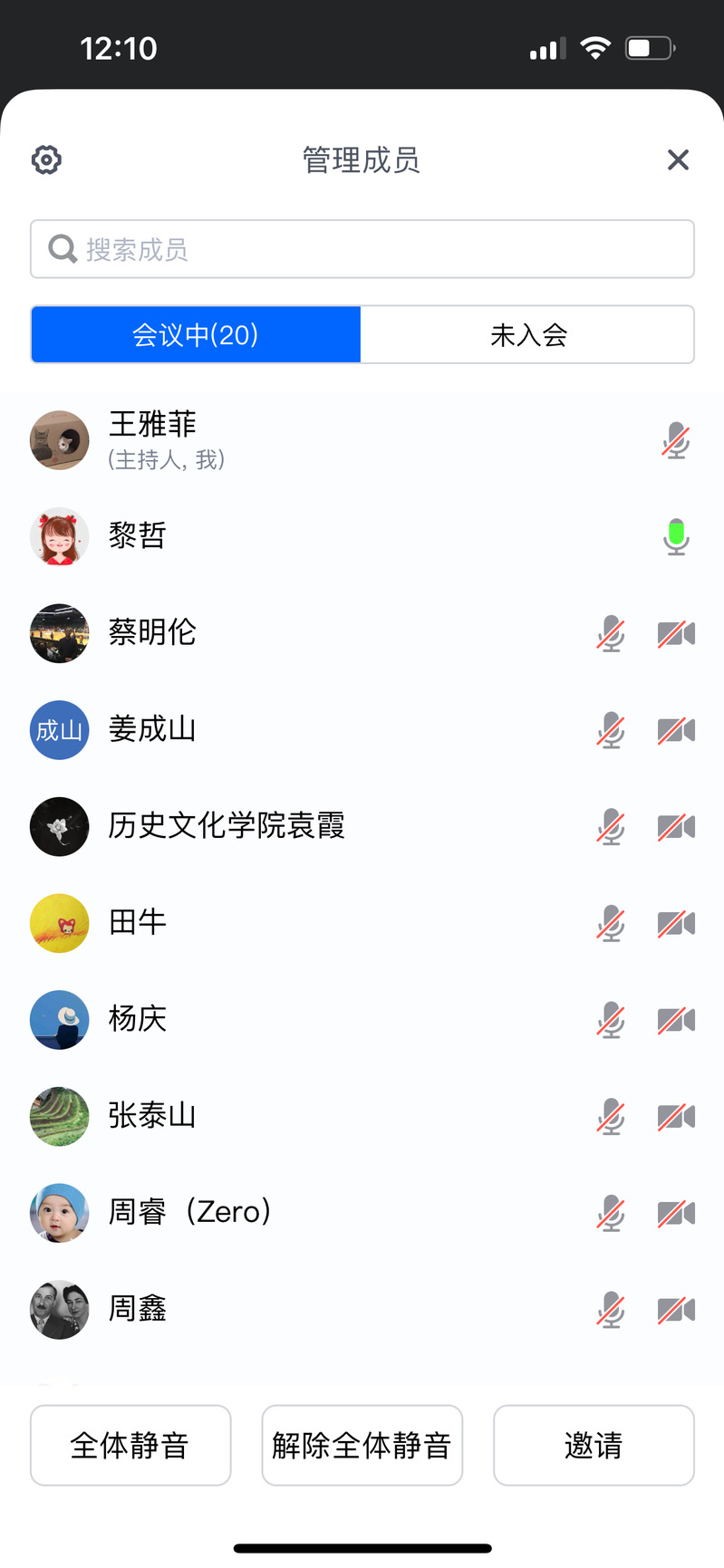Image resolution: width=724 pixels, height=1568 pixels.
Task: Mute everyone with 全体静音
Action: [x=130, y=1445]
